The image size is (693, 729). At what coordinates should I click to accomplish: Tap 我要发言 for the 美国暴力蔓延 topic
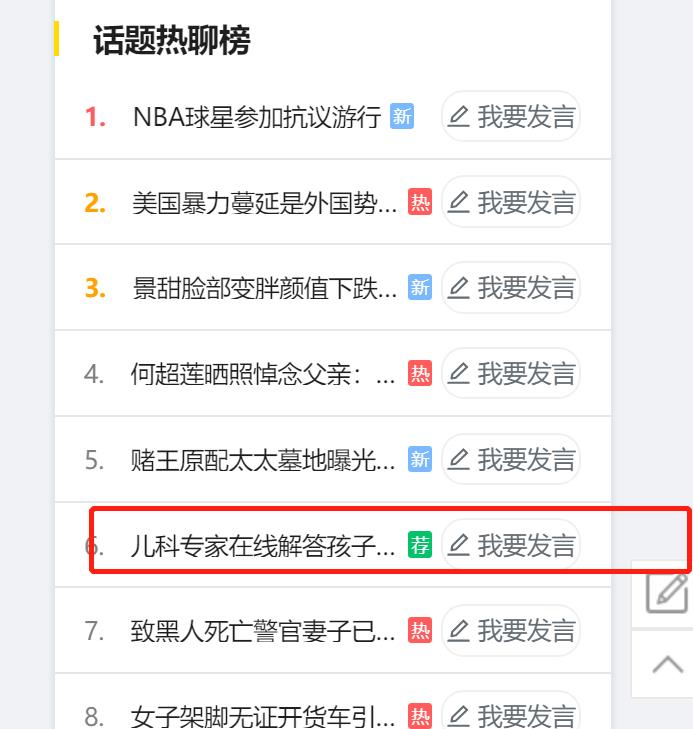(x=511, y=203)
